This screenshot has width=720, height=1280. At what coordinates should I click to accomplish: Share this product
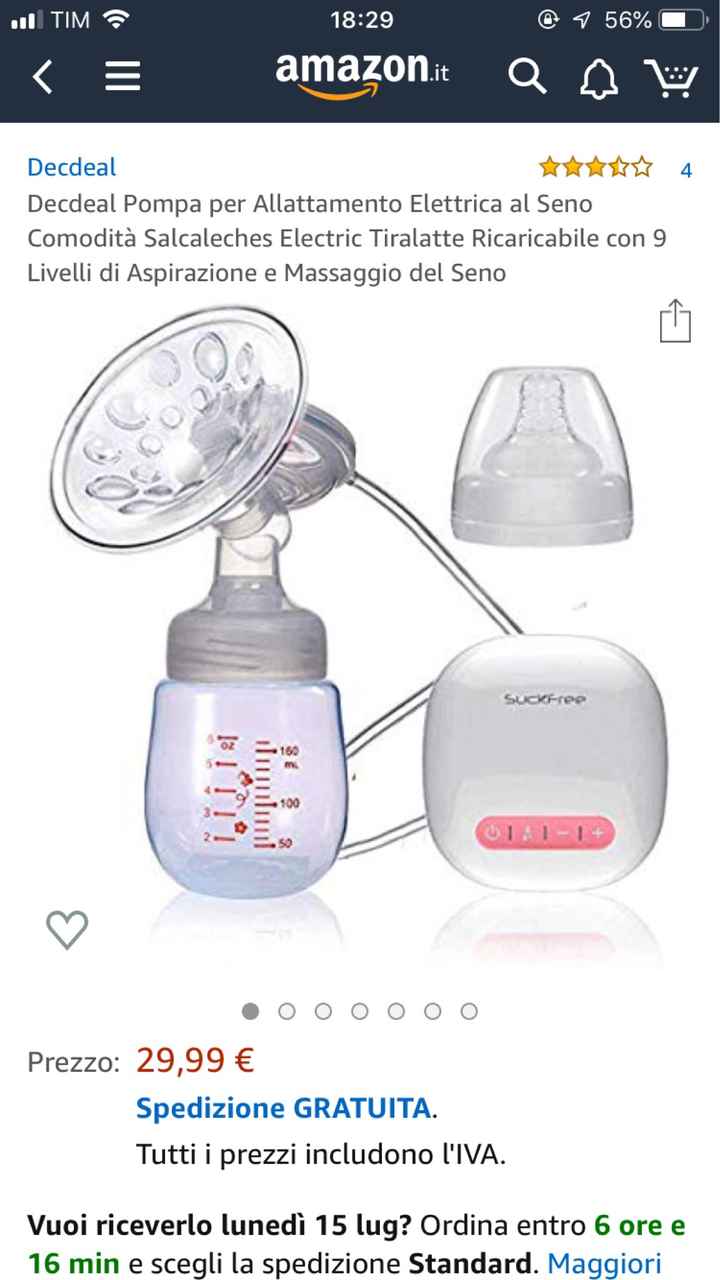coord(675,321)
